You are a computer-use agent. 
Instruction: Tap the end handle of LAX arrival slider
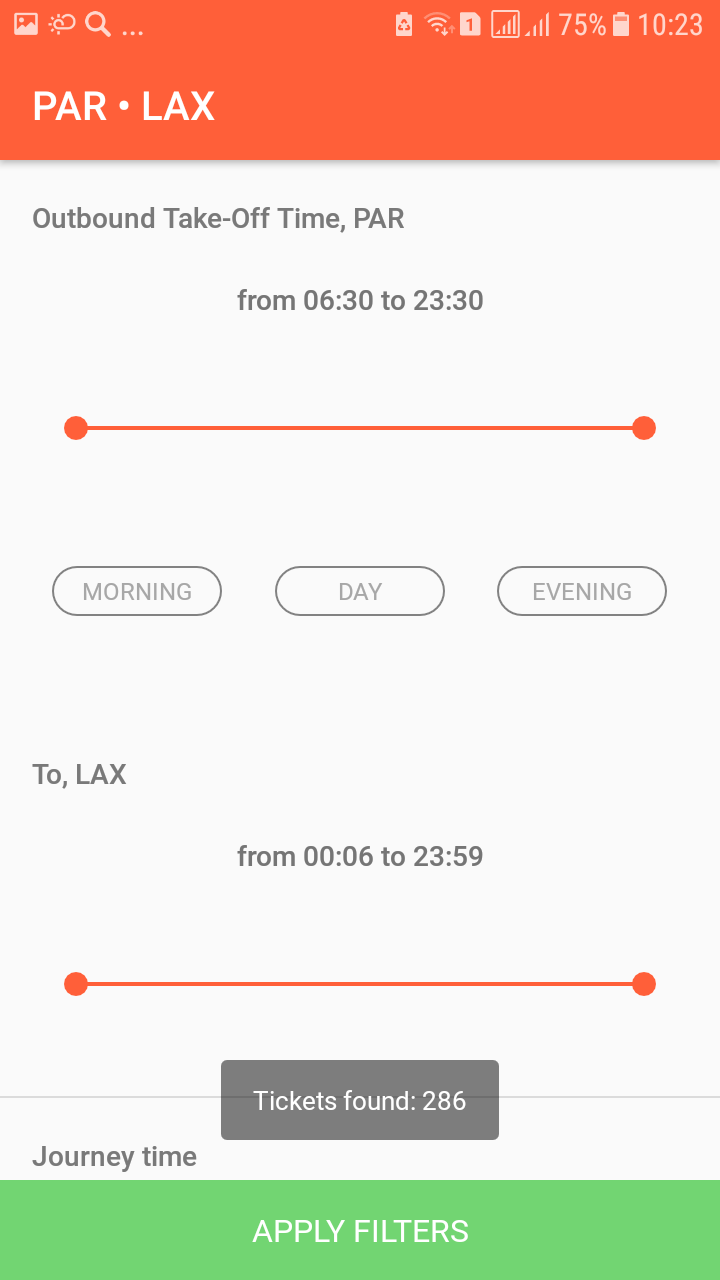coord(644,984)
